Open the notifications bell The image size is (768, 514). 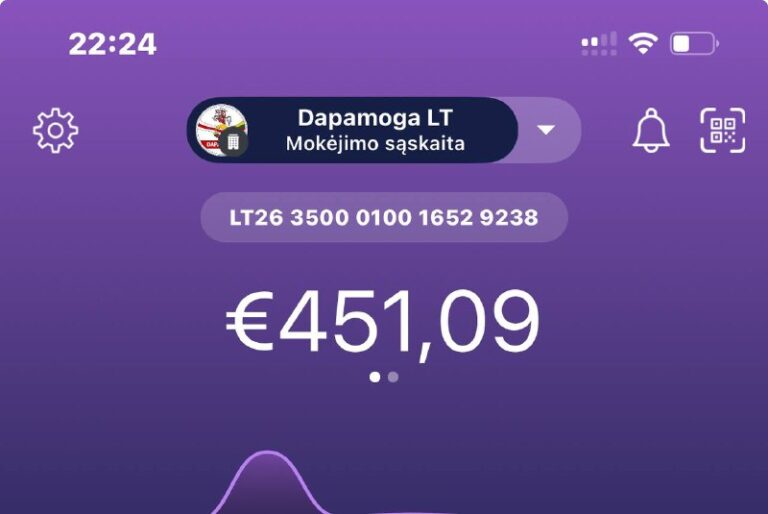point(651,130)
